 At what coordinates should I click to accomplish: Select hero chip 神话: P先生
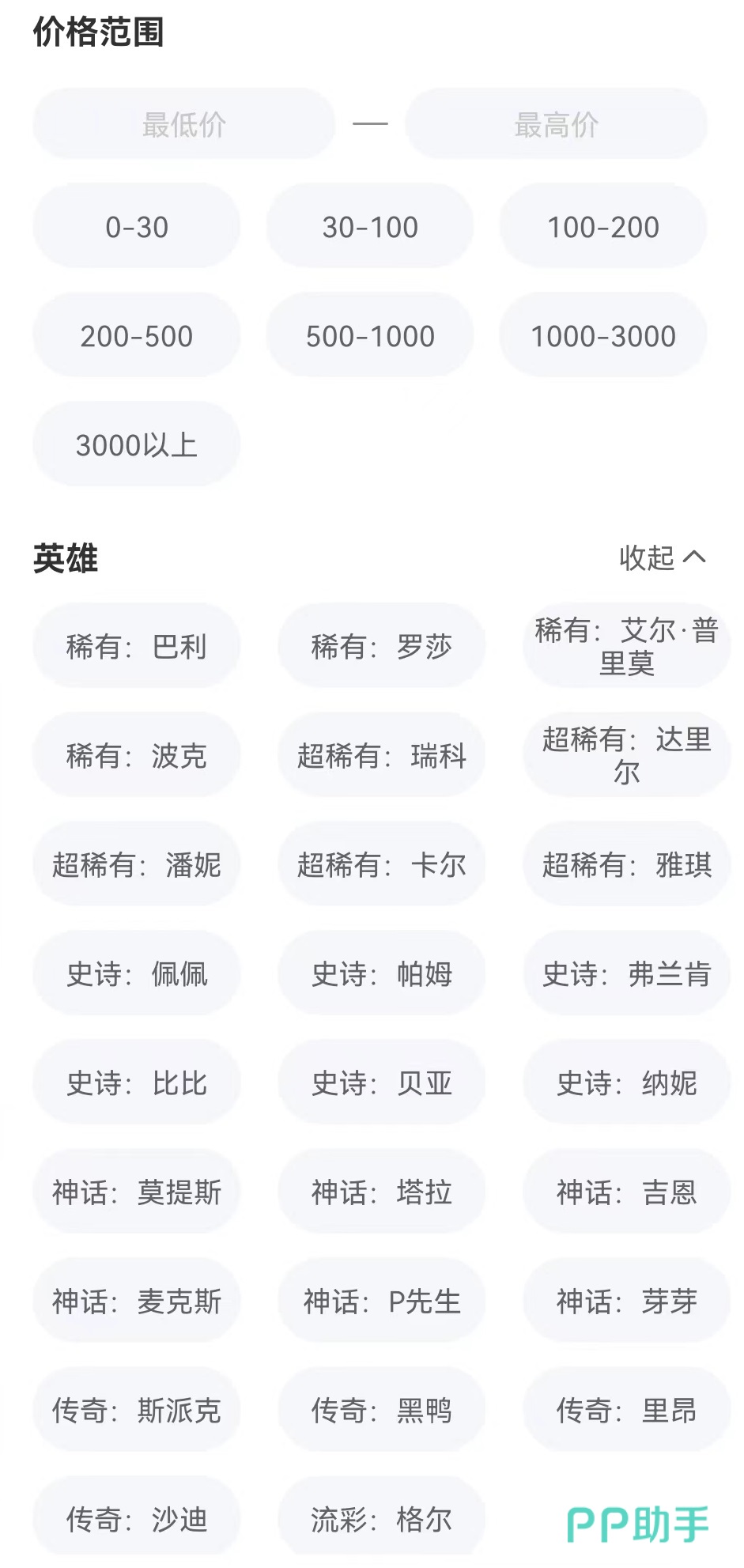coord(381,1301)
